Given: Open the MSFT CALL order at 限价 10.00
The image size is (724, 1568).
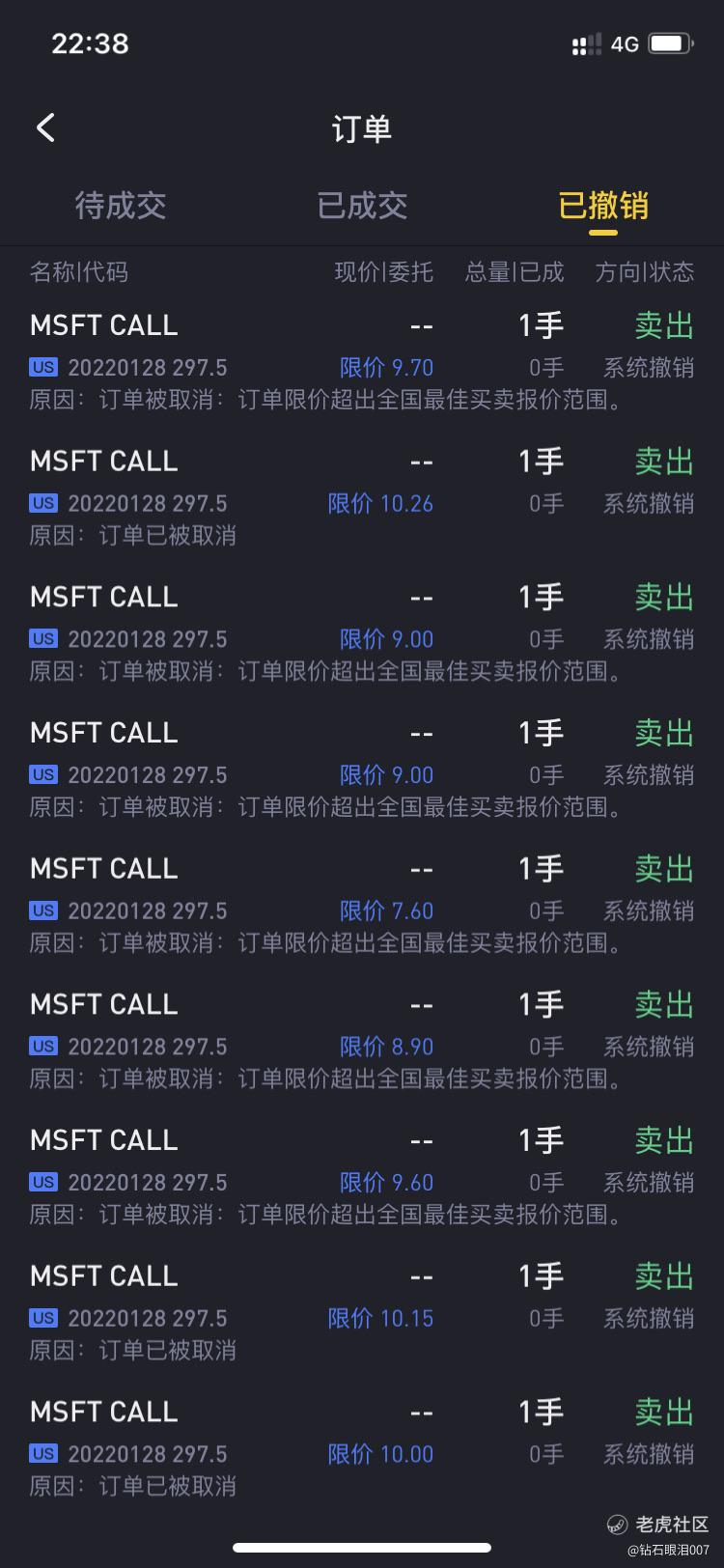Looking at the screenshot, I should tap(362, 1446).
